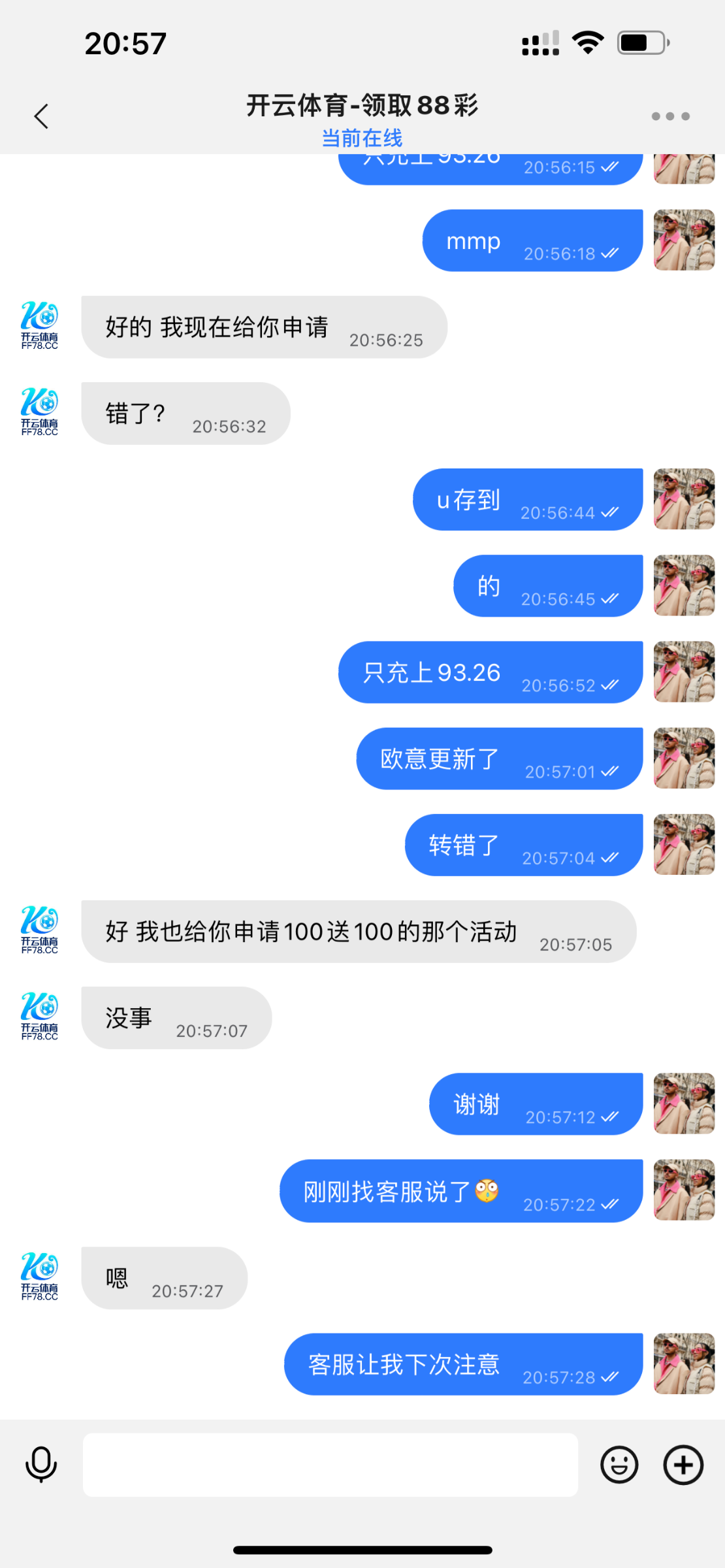Open the three-dot overflow menu
The image size is (725, 1568).
[670, 116]
